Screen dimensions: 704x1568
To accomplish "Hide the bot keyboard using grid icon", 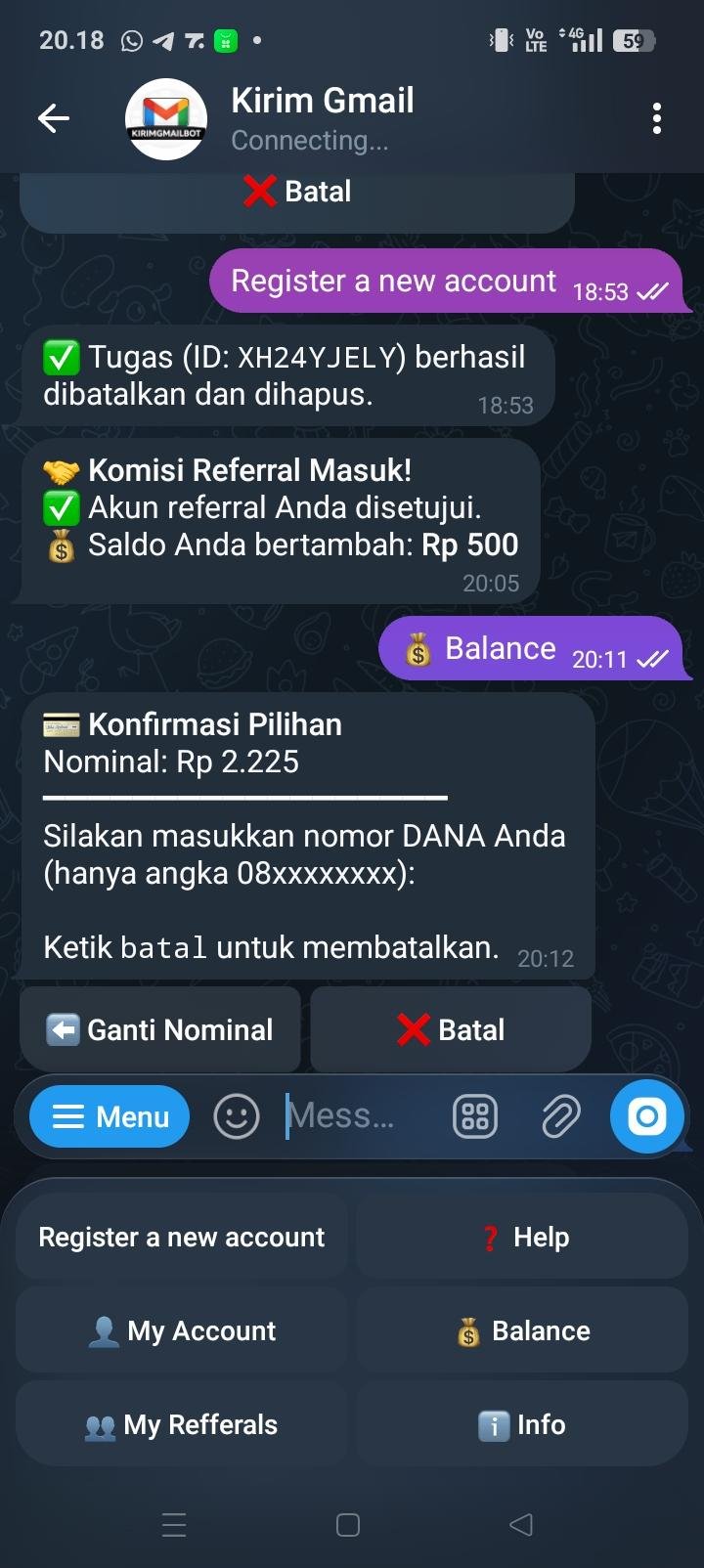I will tap(475, 1116).
